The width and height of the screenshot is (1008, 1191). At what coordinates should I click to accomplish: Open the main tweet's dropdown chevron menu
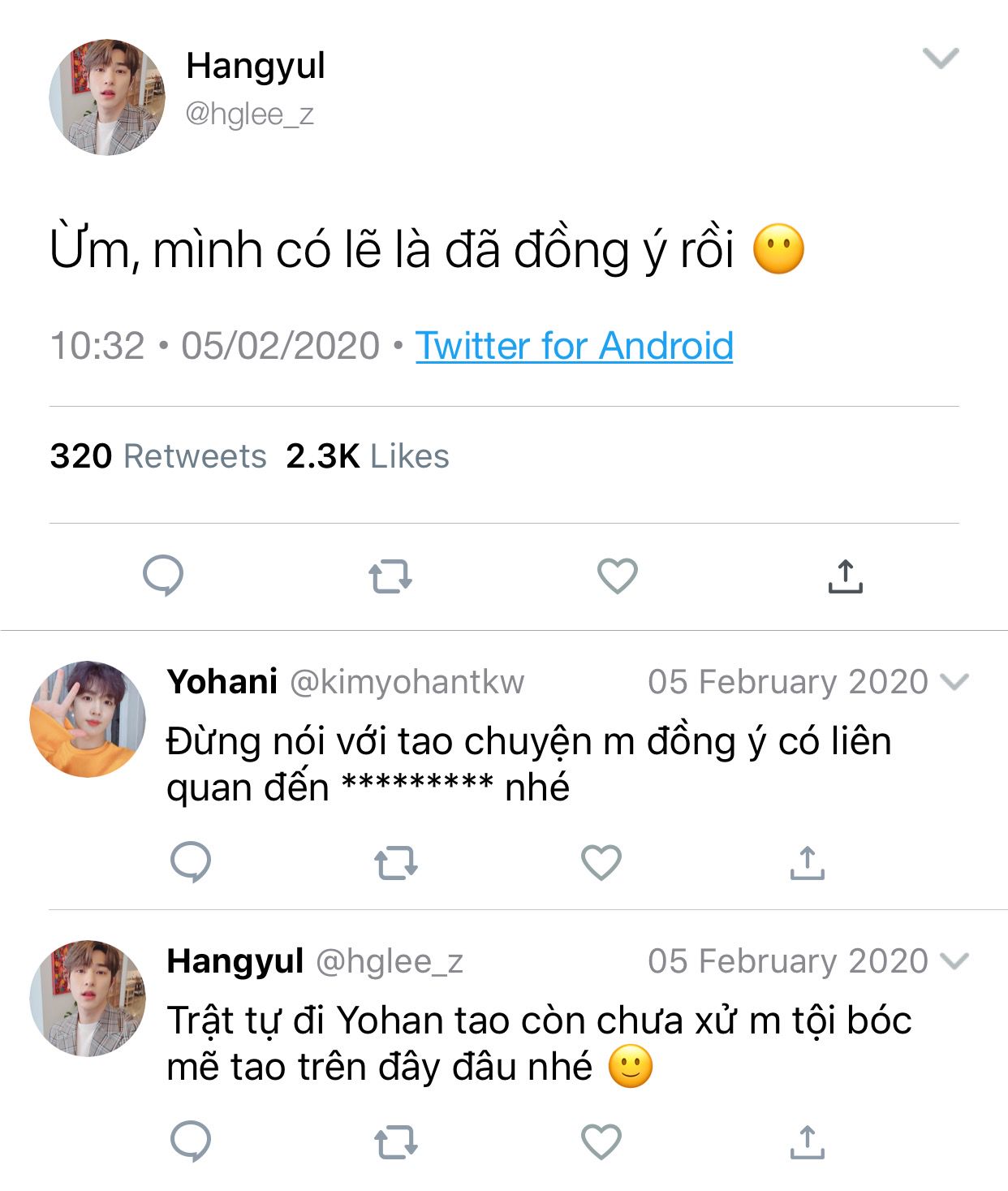[x=941, y=58]
